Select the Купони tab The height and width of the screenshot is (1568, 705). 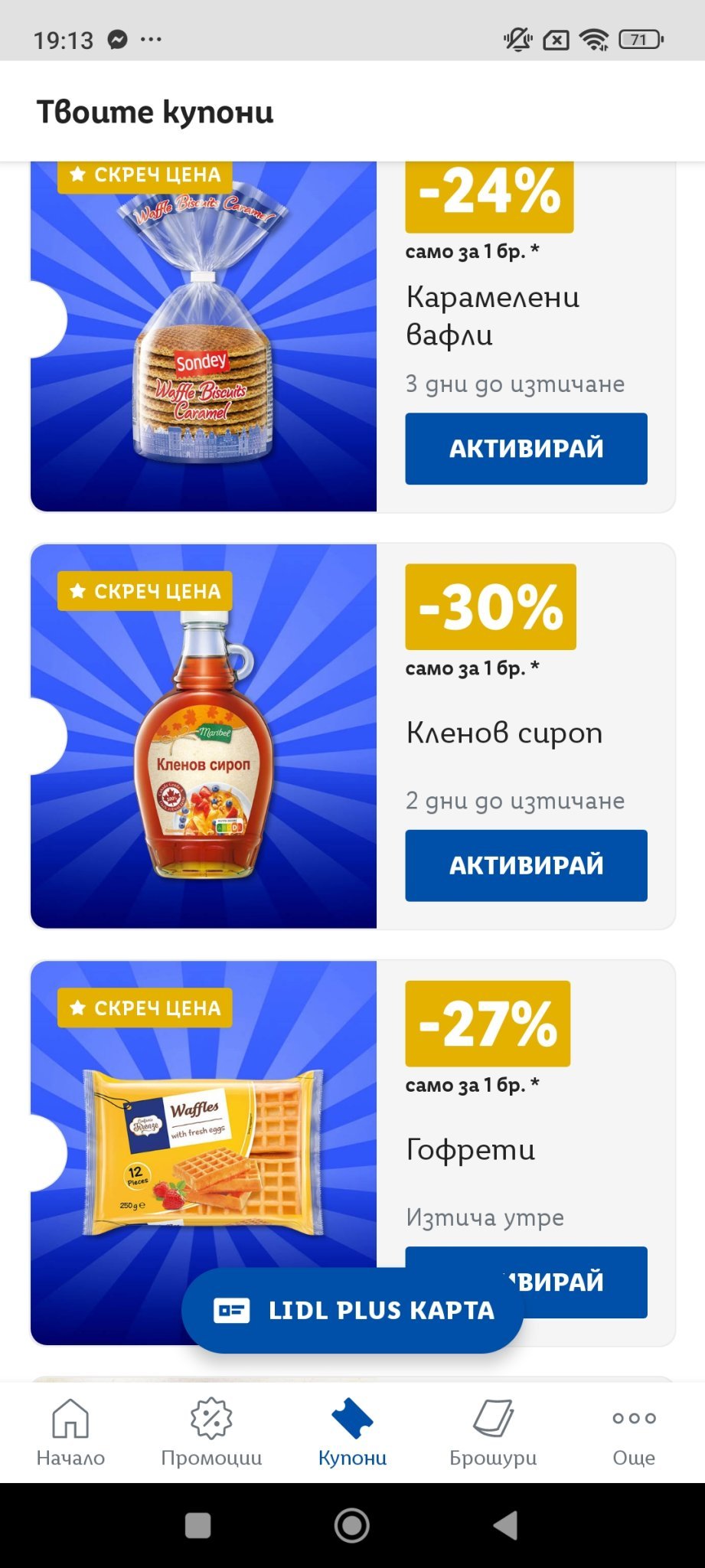click(x=352, y=1432)
